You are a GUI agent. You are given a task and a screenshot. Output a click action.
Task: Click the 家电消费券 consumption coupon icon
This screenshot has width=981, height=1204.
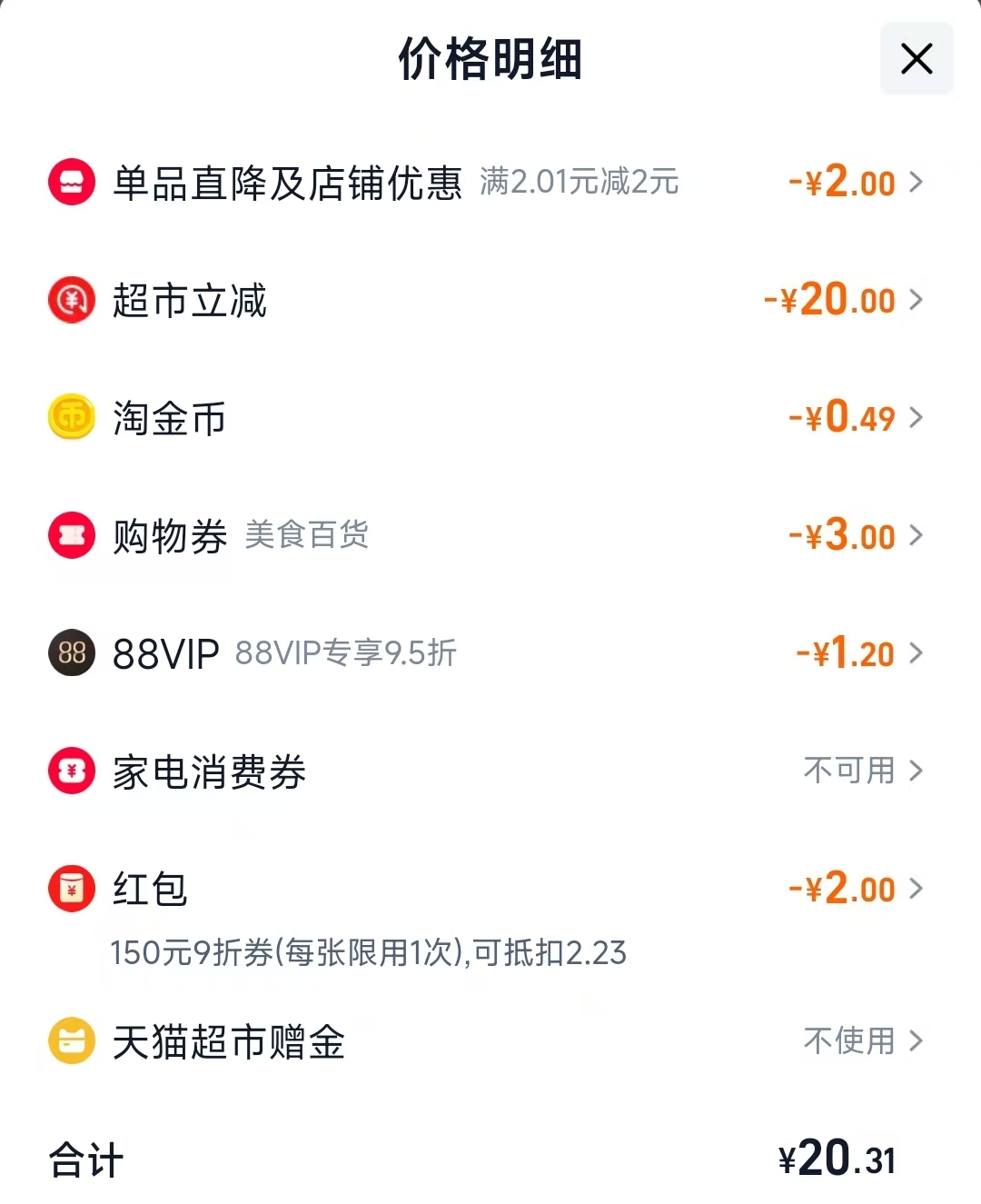[x=71, y=771]
